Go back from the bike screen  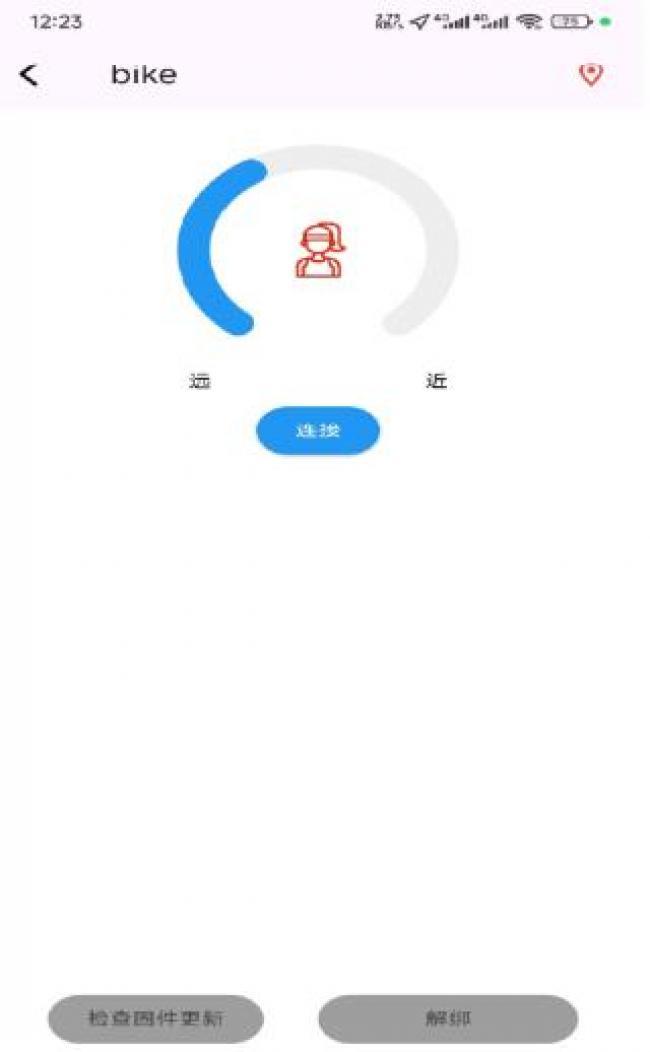point(29,74)
